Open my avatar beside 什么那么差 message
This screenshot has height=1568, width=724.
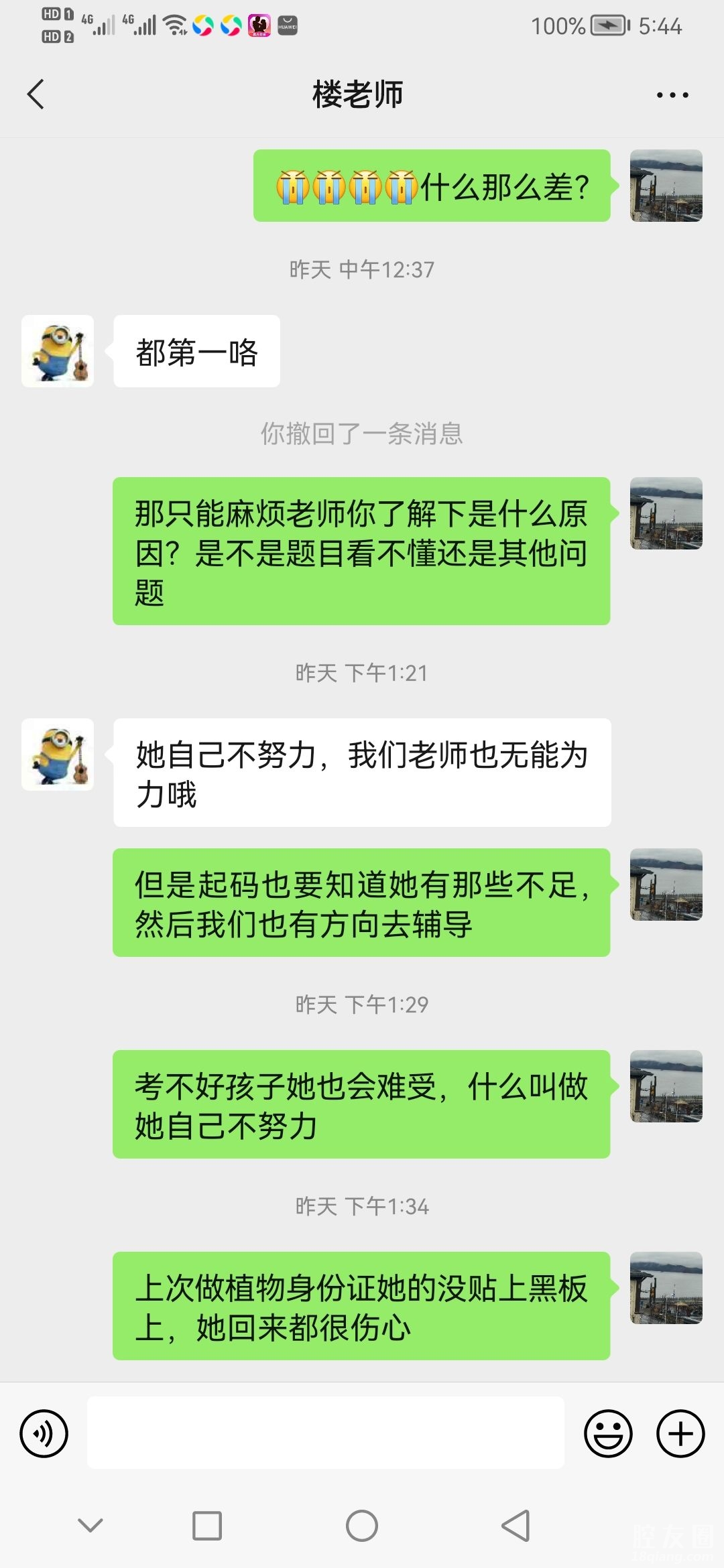point(666,186)
